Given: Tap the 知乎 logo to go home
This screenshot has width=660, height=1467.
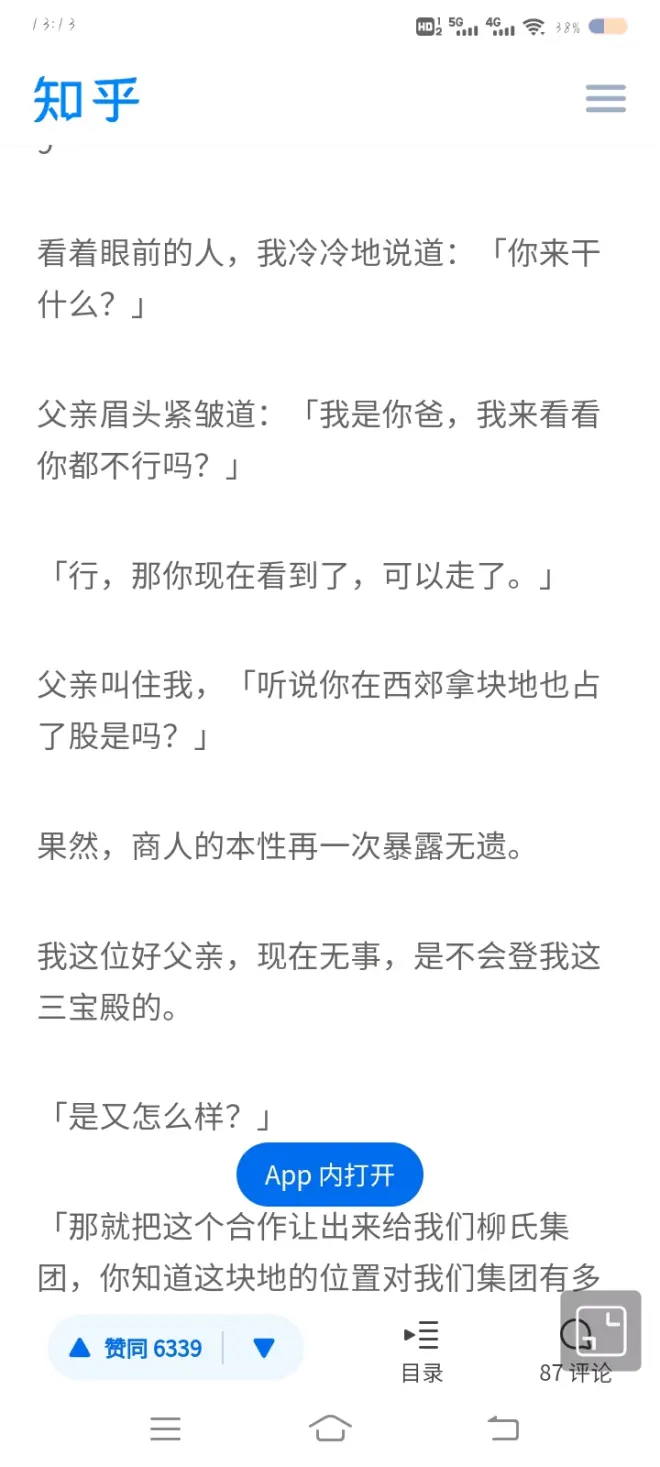Looking at the screenshot, I should (x=86, y=99).
